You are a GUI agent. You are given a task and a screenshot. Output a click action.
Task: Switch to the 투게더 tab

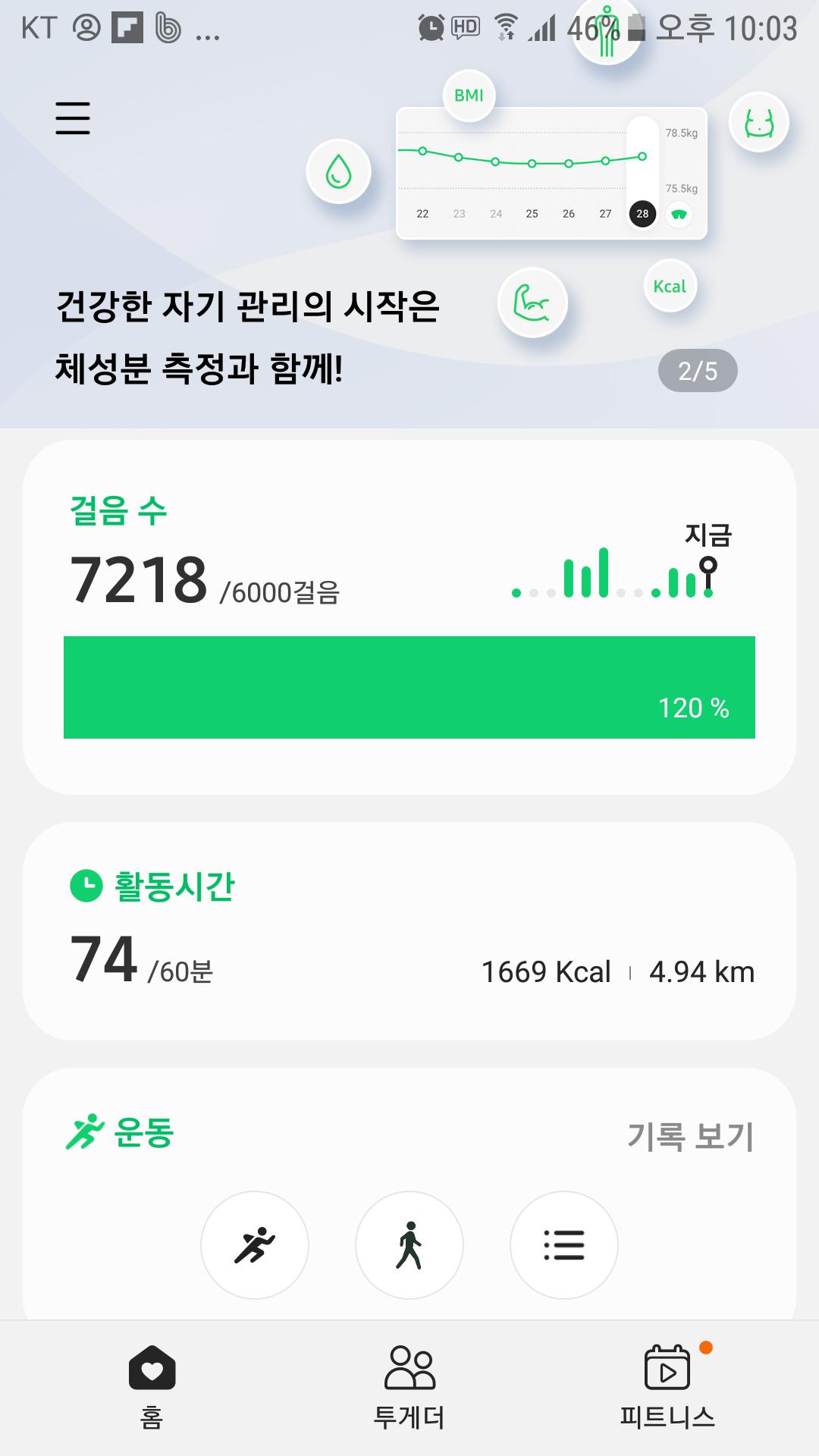pyautogui.click(x=409, y=1387)
